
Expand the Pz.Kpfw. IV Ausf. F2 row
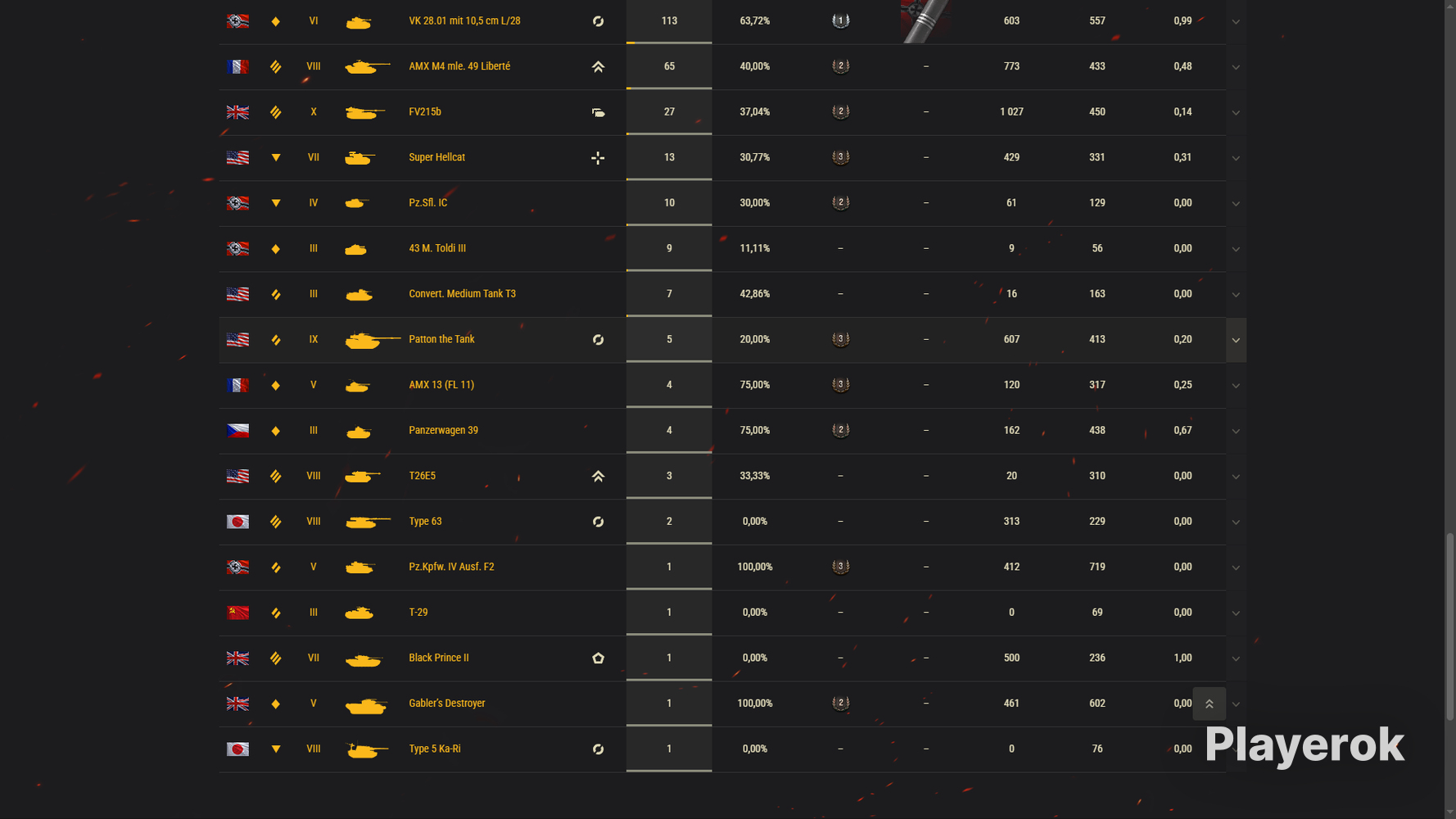[1236, 567]
